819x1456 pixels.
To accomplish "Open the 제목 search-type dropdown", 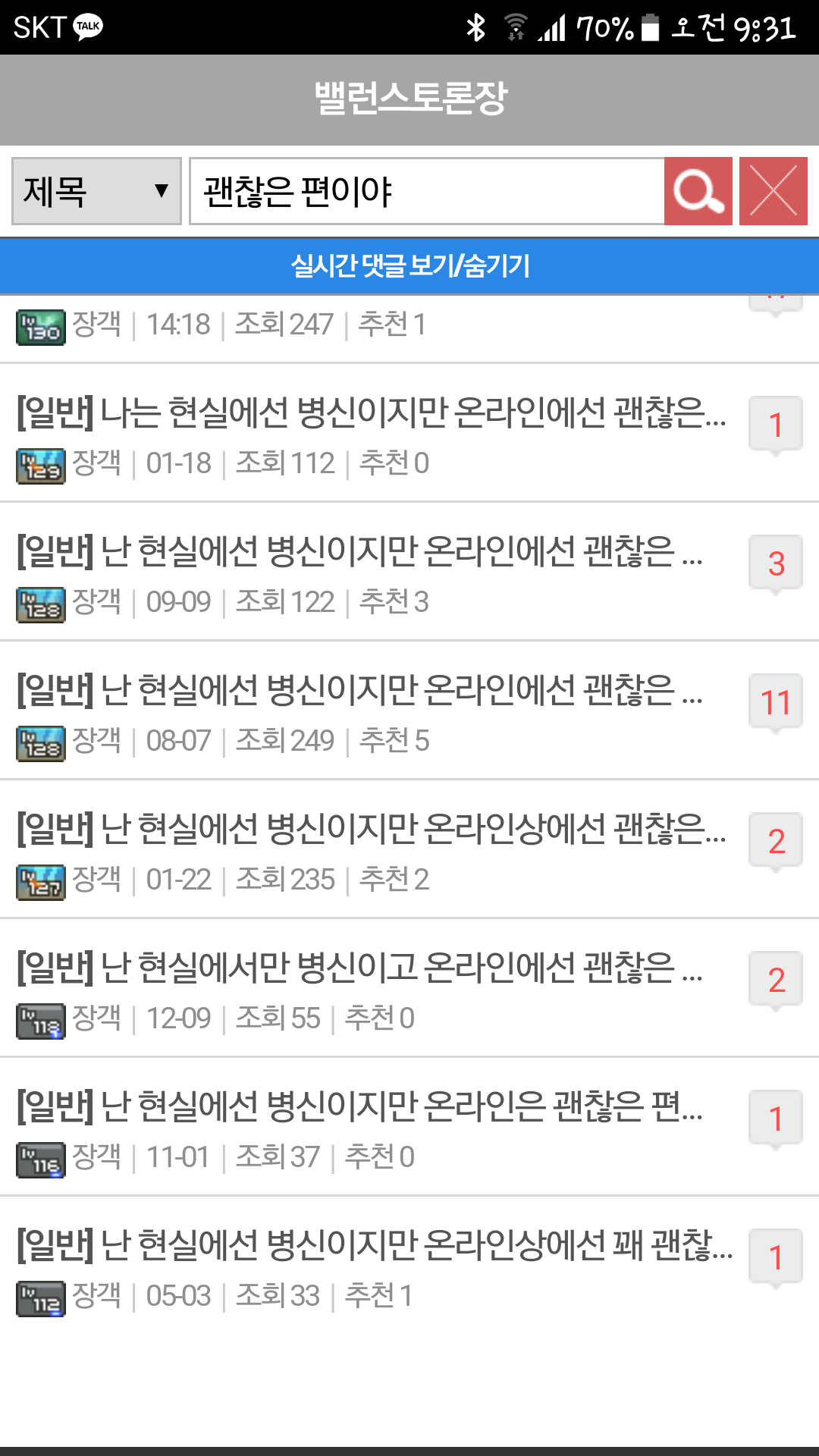I will pyautogui.click(x=96, y=191).
